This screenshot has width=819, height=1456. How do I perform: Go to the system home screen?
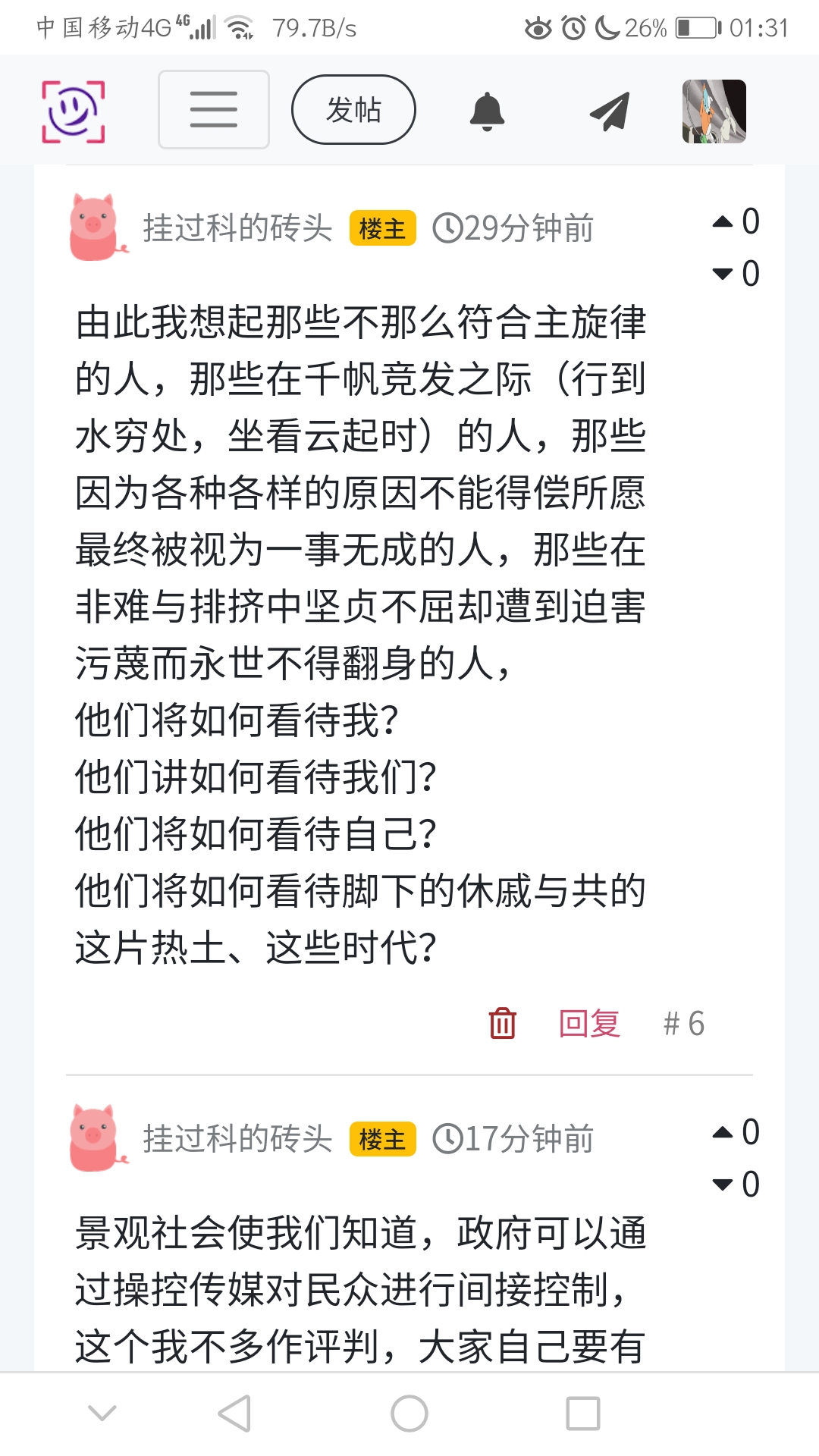tap(409, 1414)
